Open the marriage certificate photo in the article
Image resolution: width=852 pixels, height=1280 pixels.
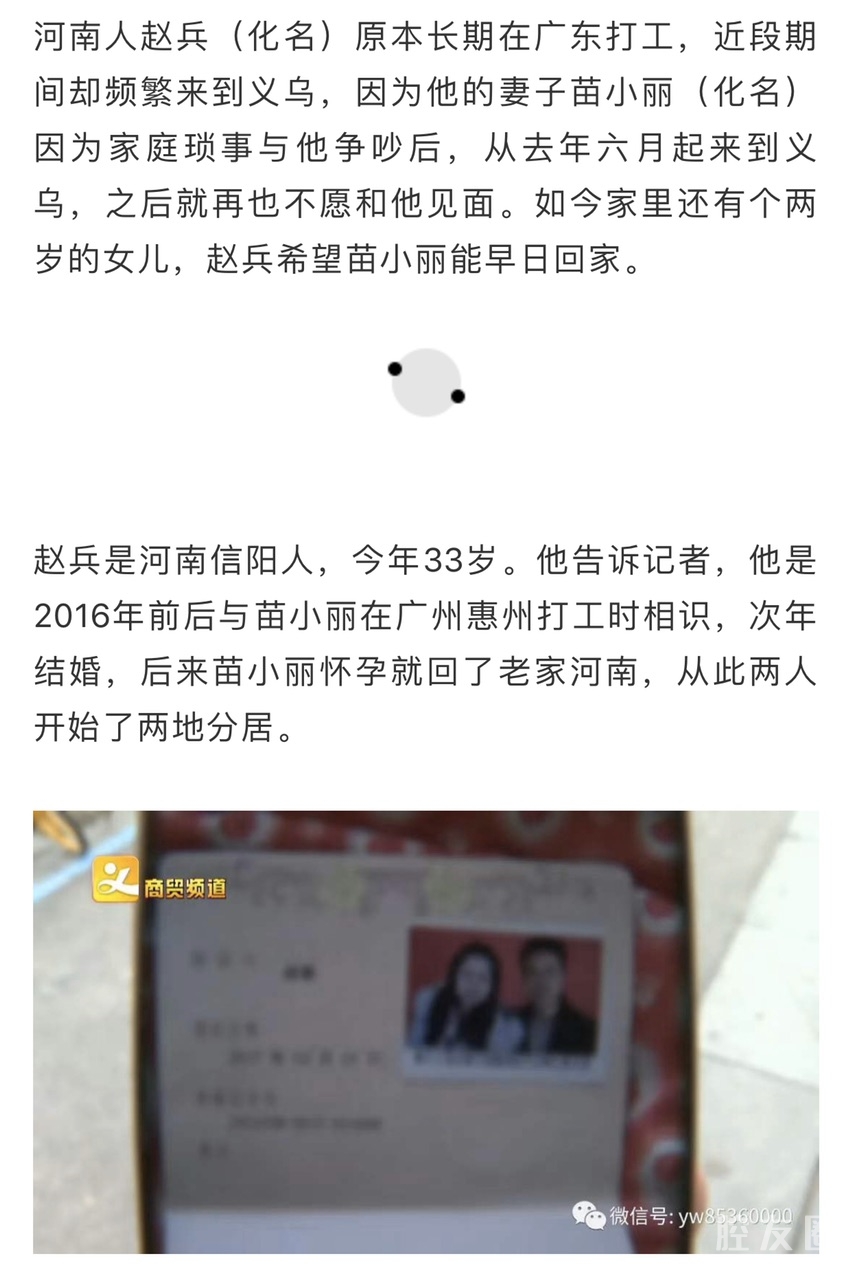pos(425,1030)
